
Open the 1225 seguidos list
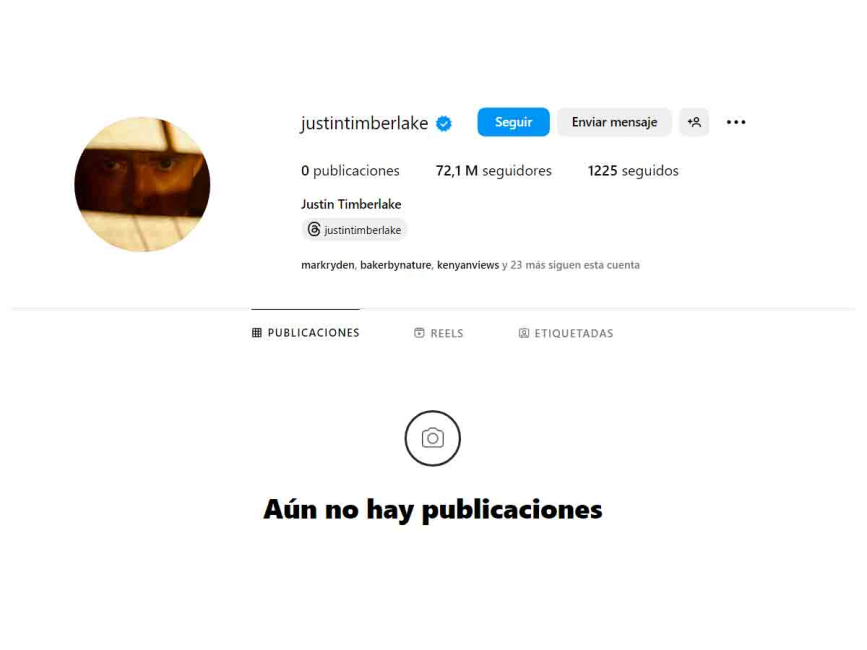point(633,171)
